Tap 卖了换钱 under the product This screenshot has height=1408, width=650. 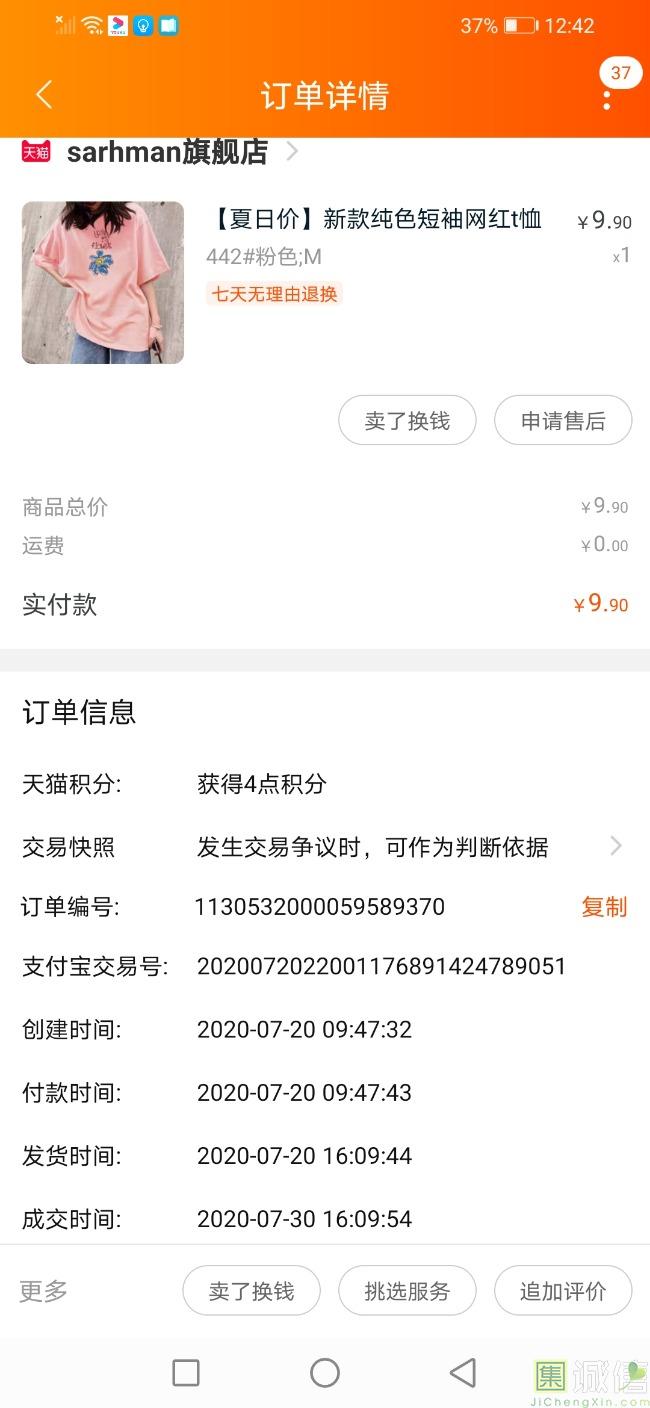407,421
